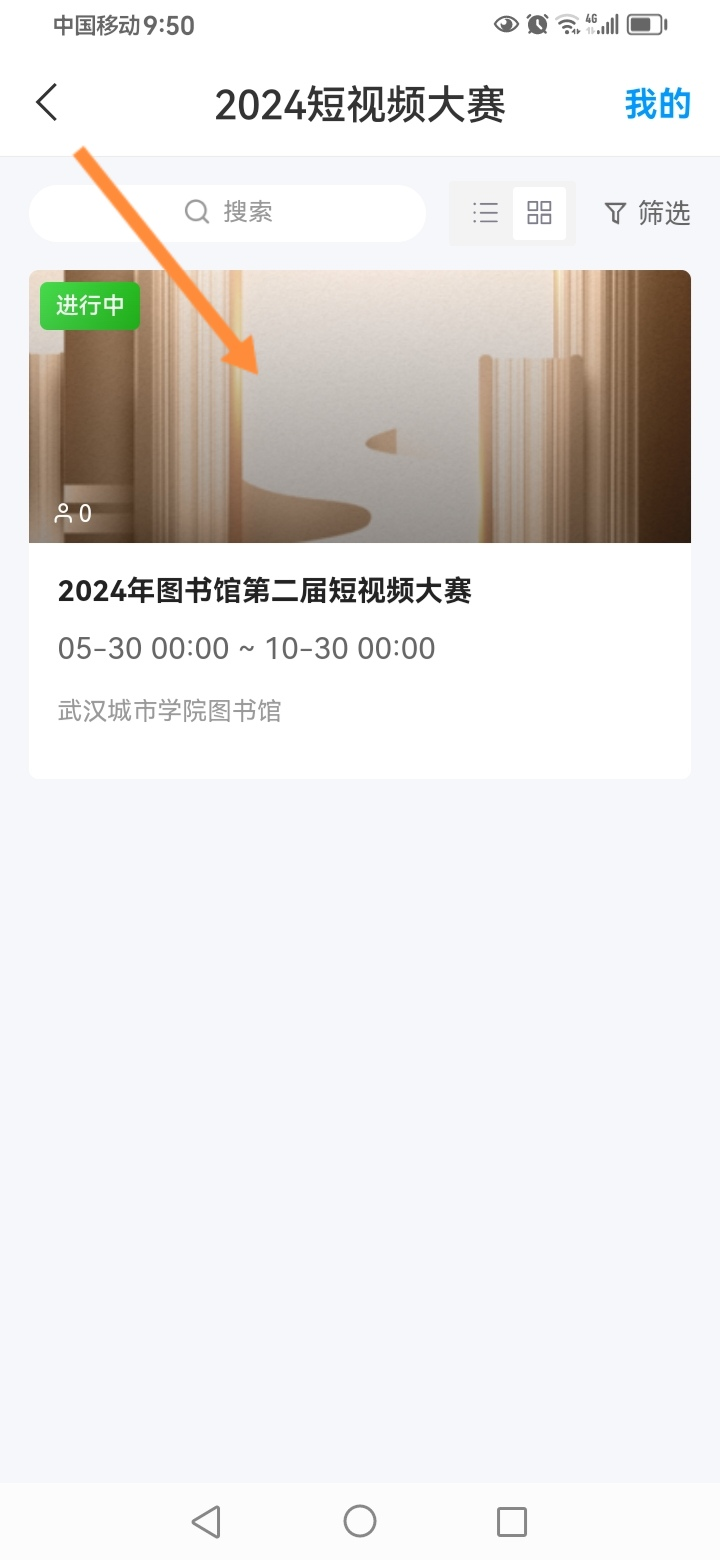The width and height of the screenshot is (720, 1560).
Task: Open the 我的 page
Action: tap(657, 104)
